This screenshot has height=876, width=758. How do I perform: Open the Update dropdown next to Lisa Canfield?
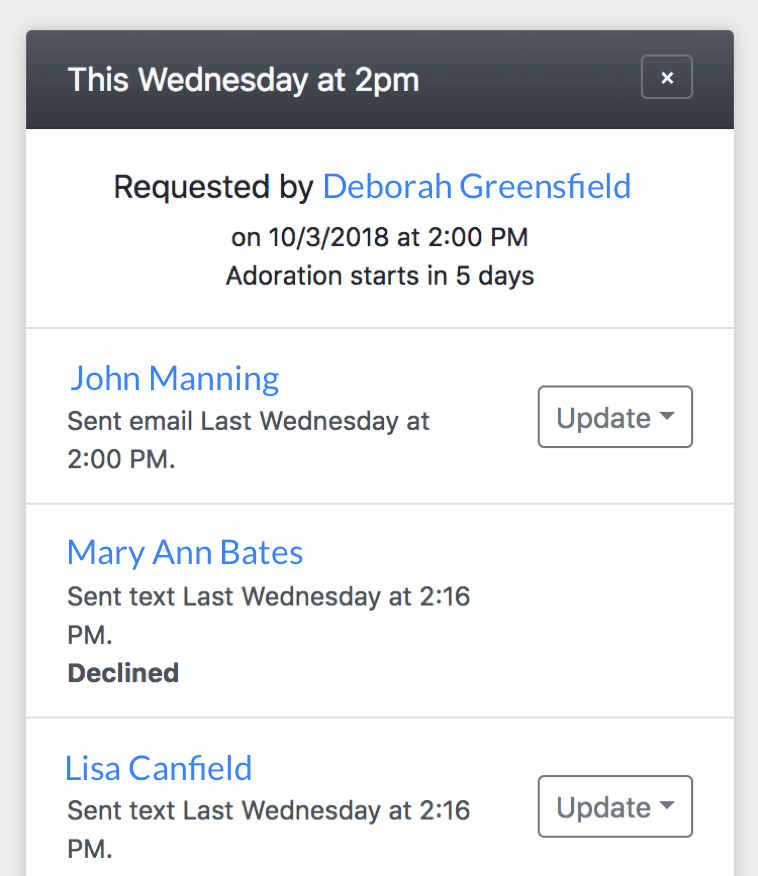coord(614,807)
